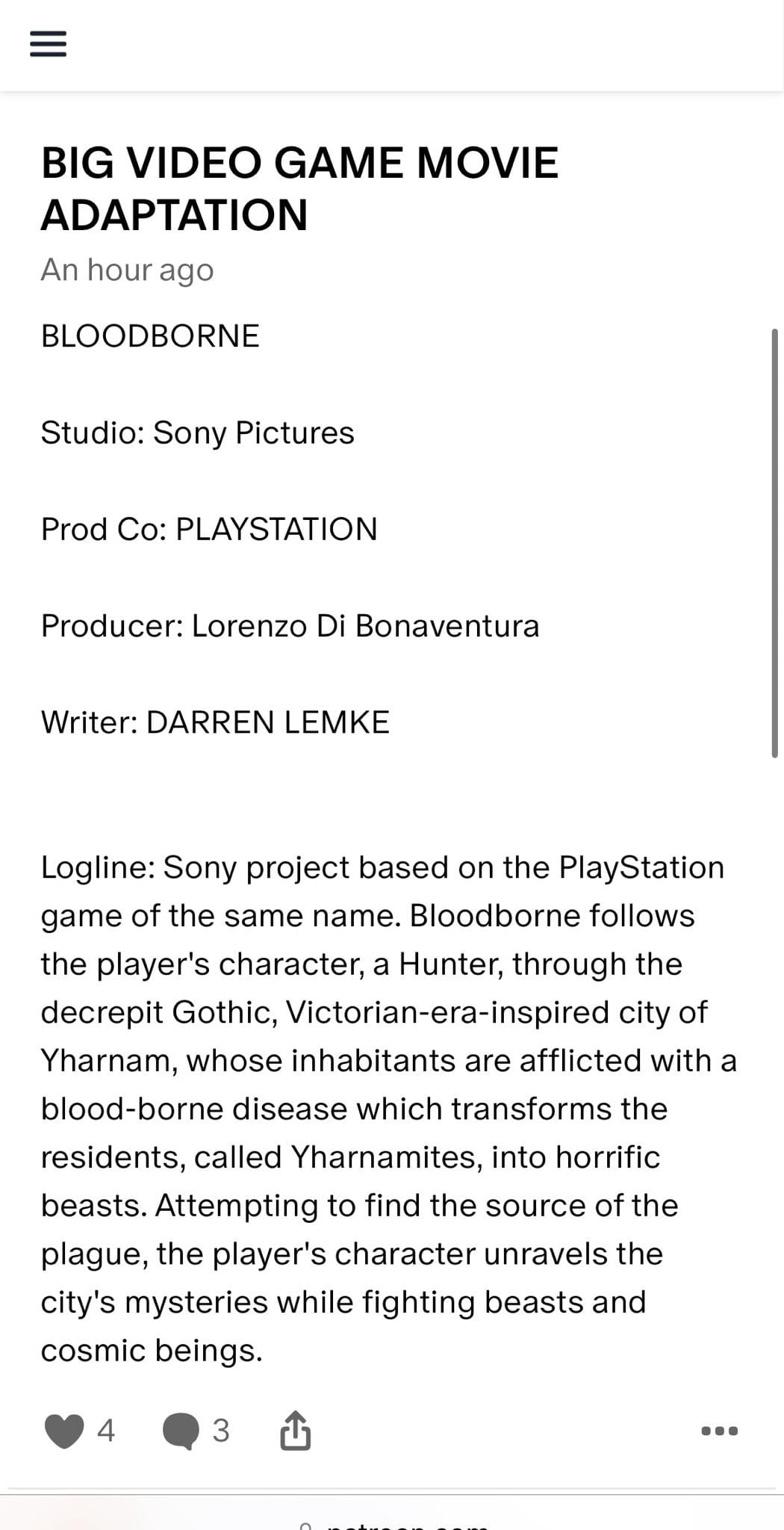
Task: Open the post's three-dot overflow menu
Action: click(720, 1431)
